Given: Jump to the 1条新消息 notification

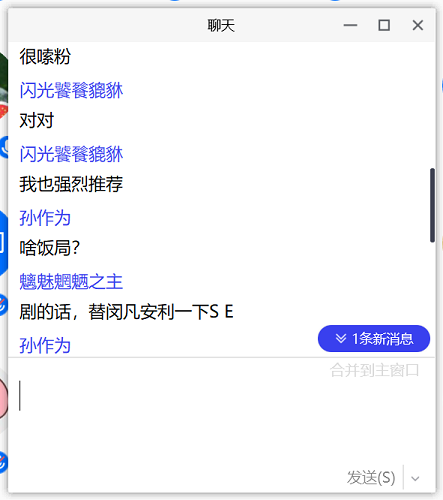Looking at the screenshot, I should (x=374, y=339).
